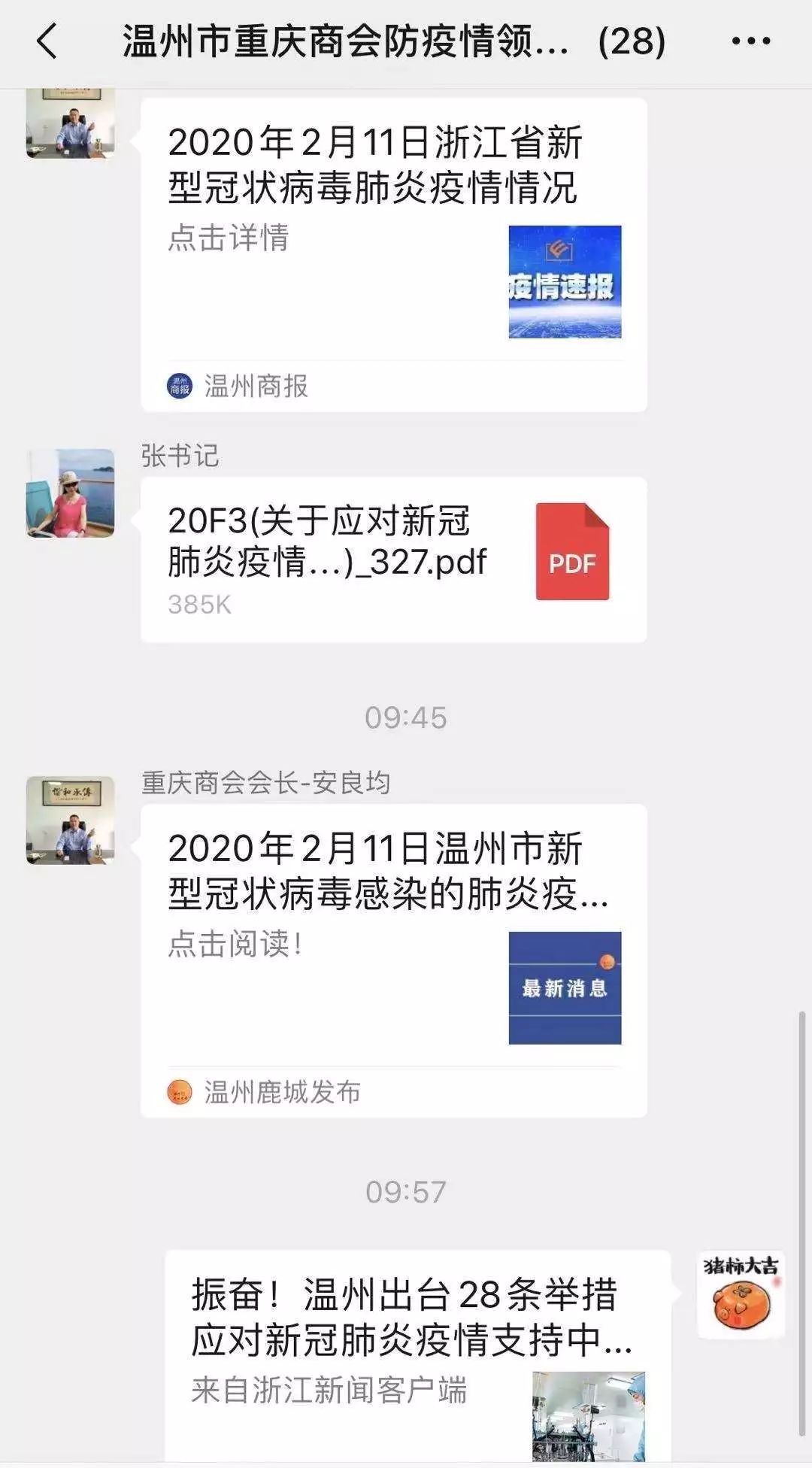Open the 20F3 PDF file attachment
The image size is (812, 1468).
pos(393,560)
